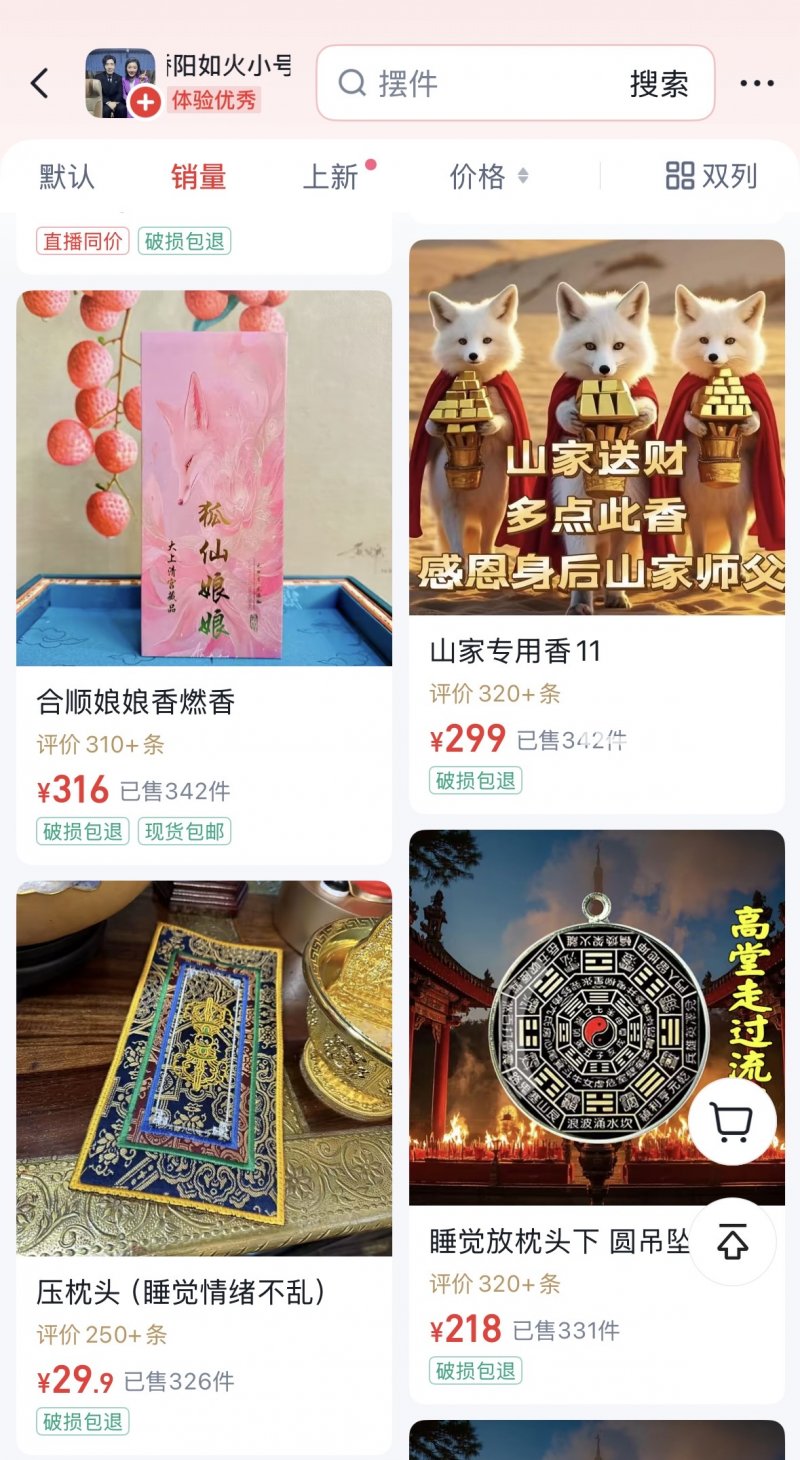800x1460 pixels.
Task: Follow the shop via the red plus
Action: 145,101
